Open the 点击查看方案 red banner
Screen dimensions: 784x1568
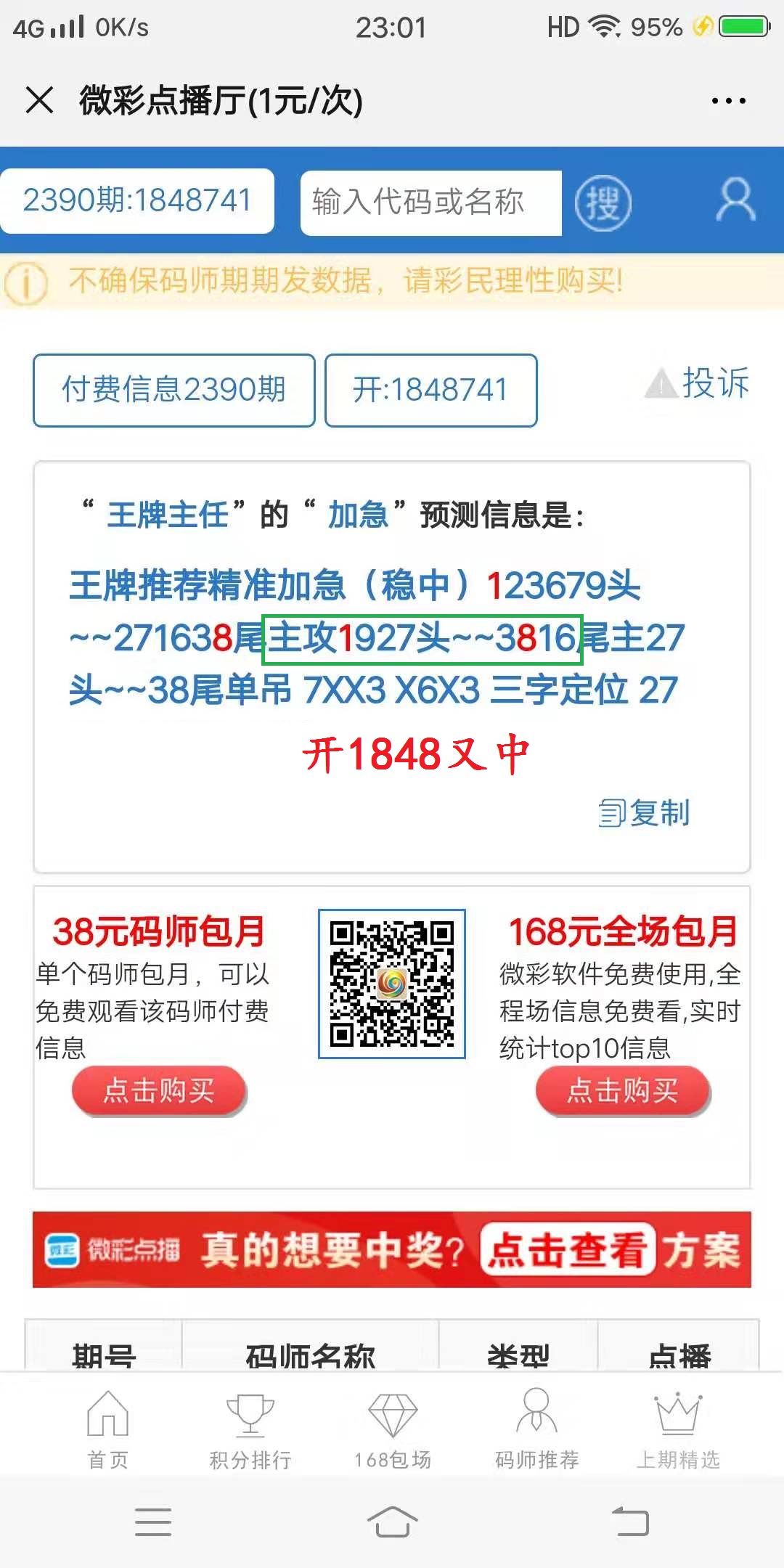(392, 1250)
